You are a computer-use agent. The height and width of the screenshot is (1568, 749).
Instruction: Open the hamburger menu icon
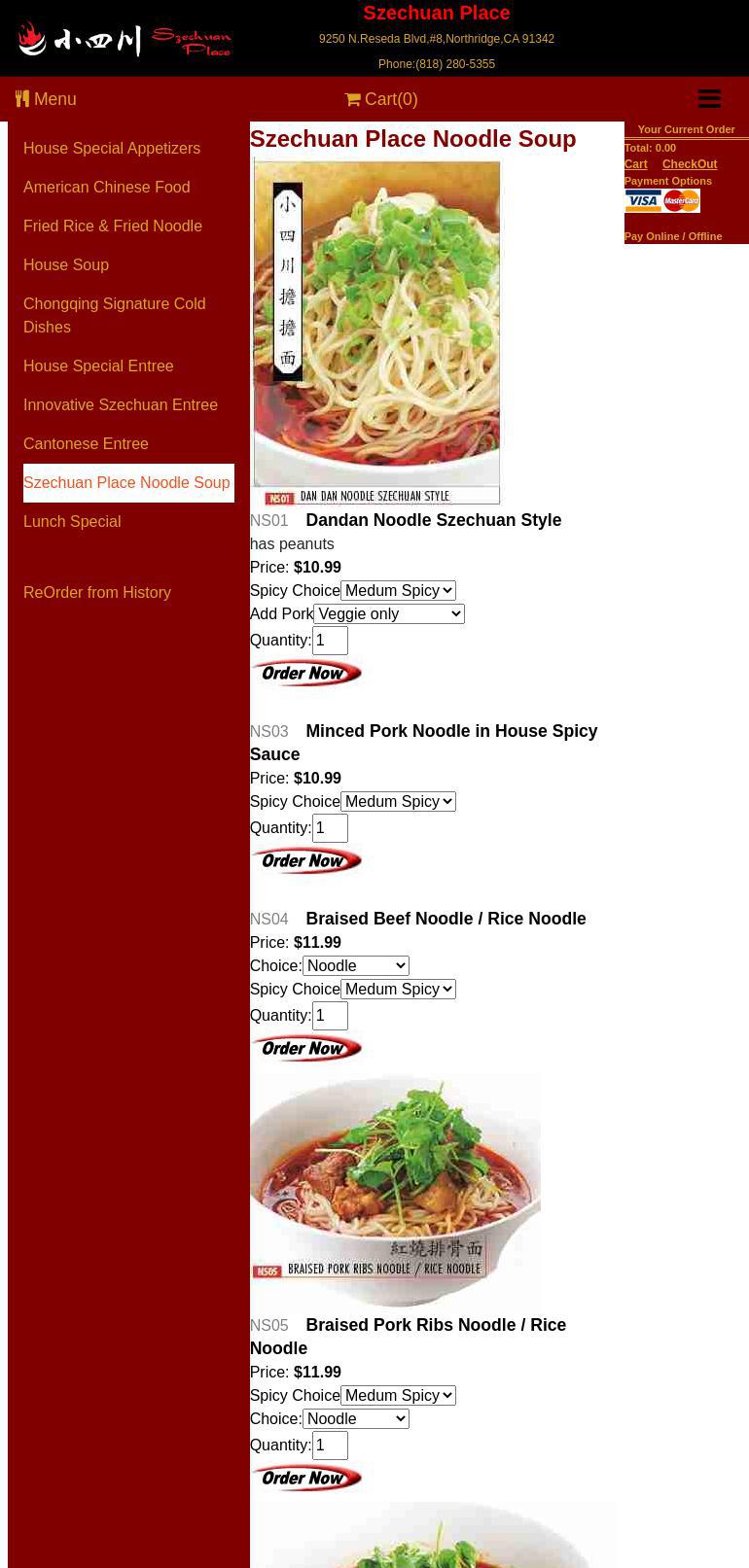709,99
